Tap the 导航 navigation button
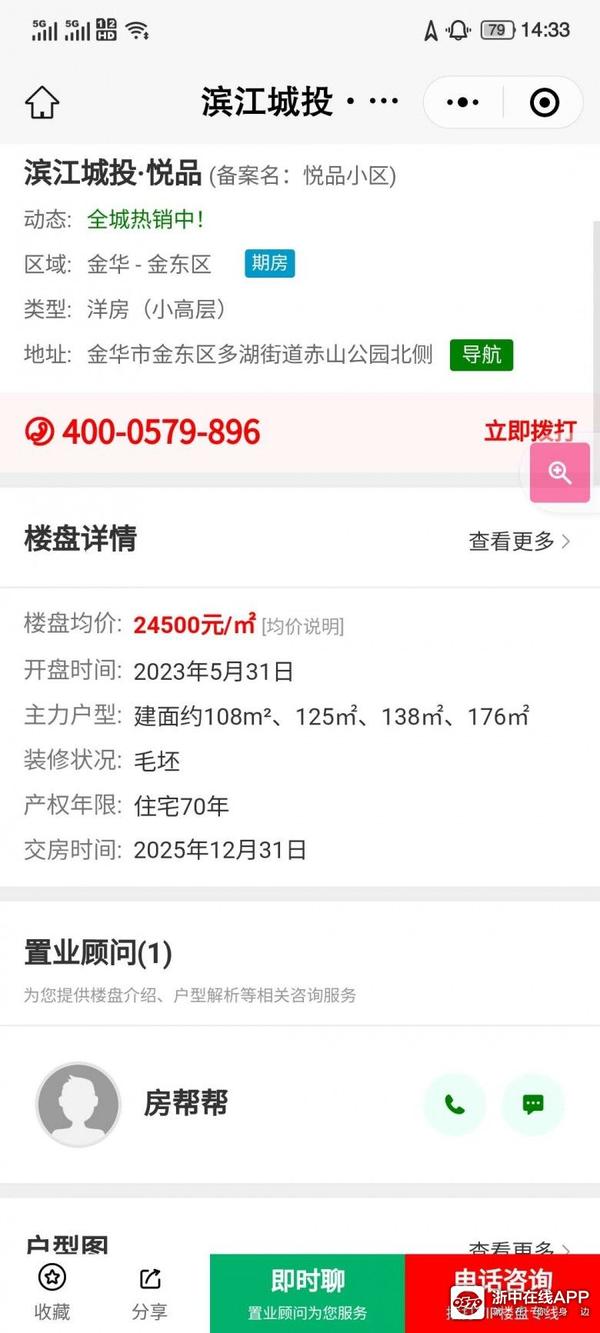 point(481,354)
